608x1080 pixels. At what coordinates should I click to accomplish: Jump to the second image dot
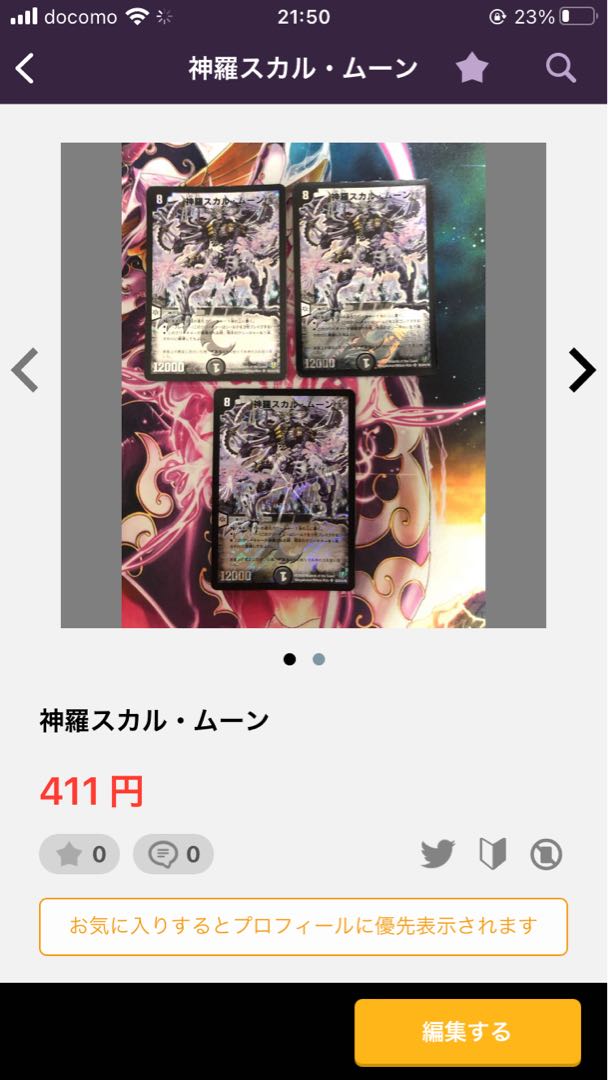pyautogui.click(x=318, y=659)
